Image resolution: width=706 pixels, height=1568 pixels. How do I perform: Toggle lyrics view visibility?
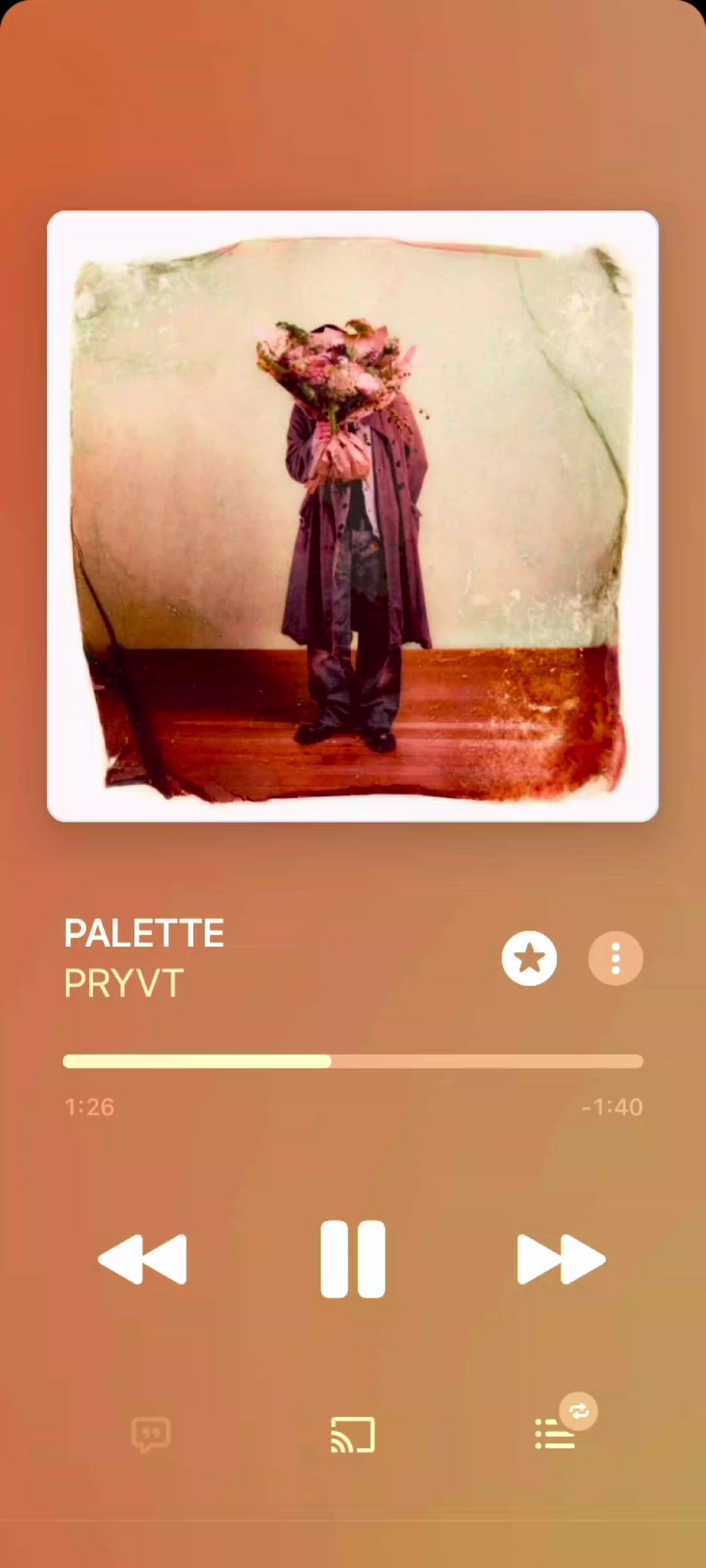click(x=152, y=1435)
